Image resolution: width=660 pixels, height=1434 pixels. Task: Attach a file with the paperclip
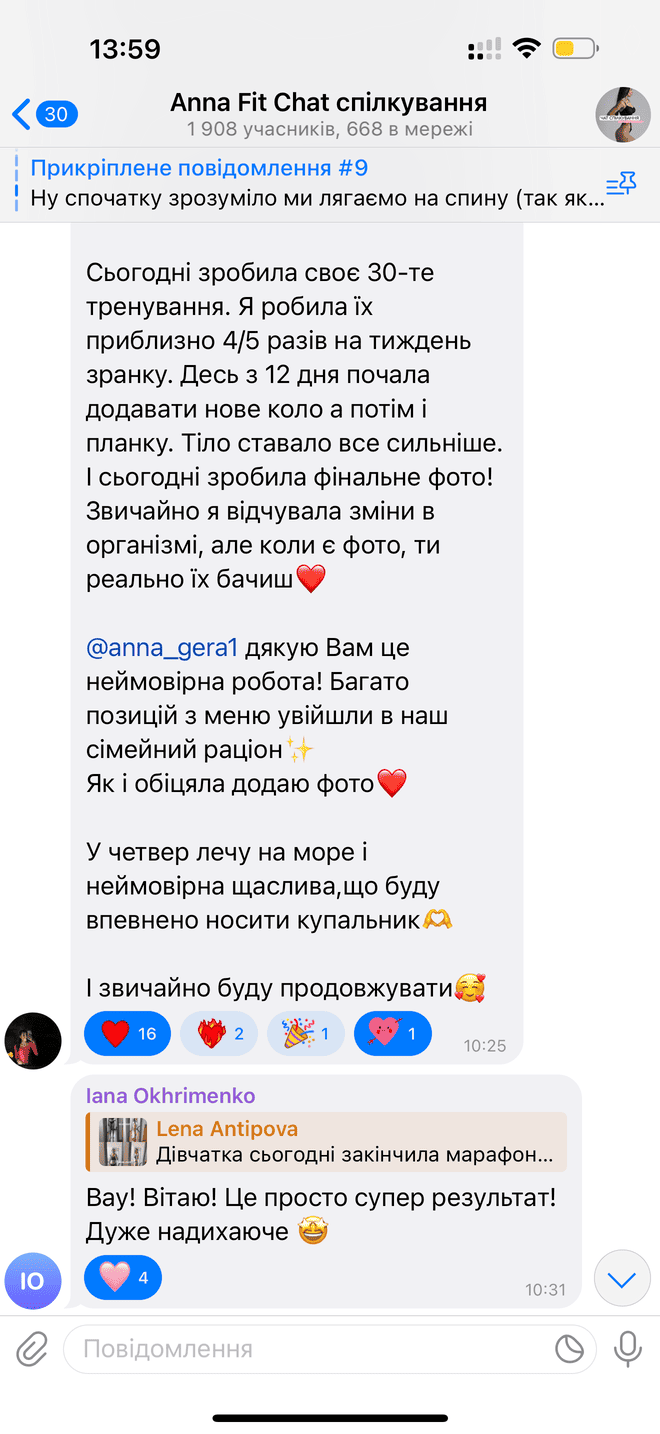coord(32,1349)
